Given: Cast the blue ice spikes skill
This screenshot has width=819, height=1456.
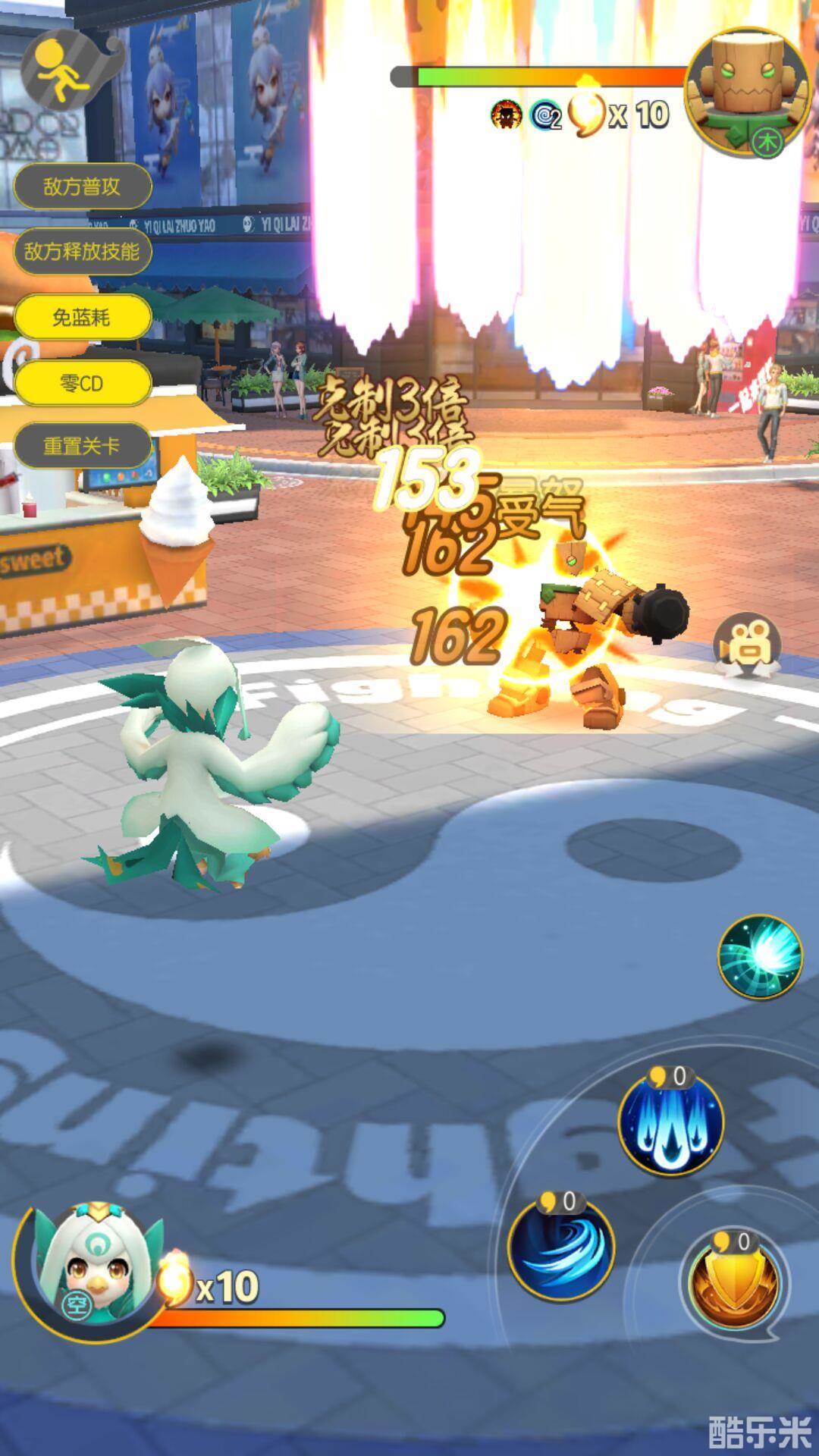Looking at the screenshot, I should click(670, 1121).
